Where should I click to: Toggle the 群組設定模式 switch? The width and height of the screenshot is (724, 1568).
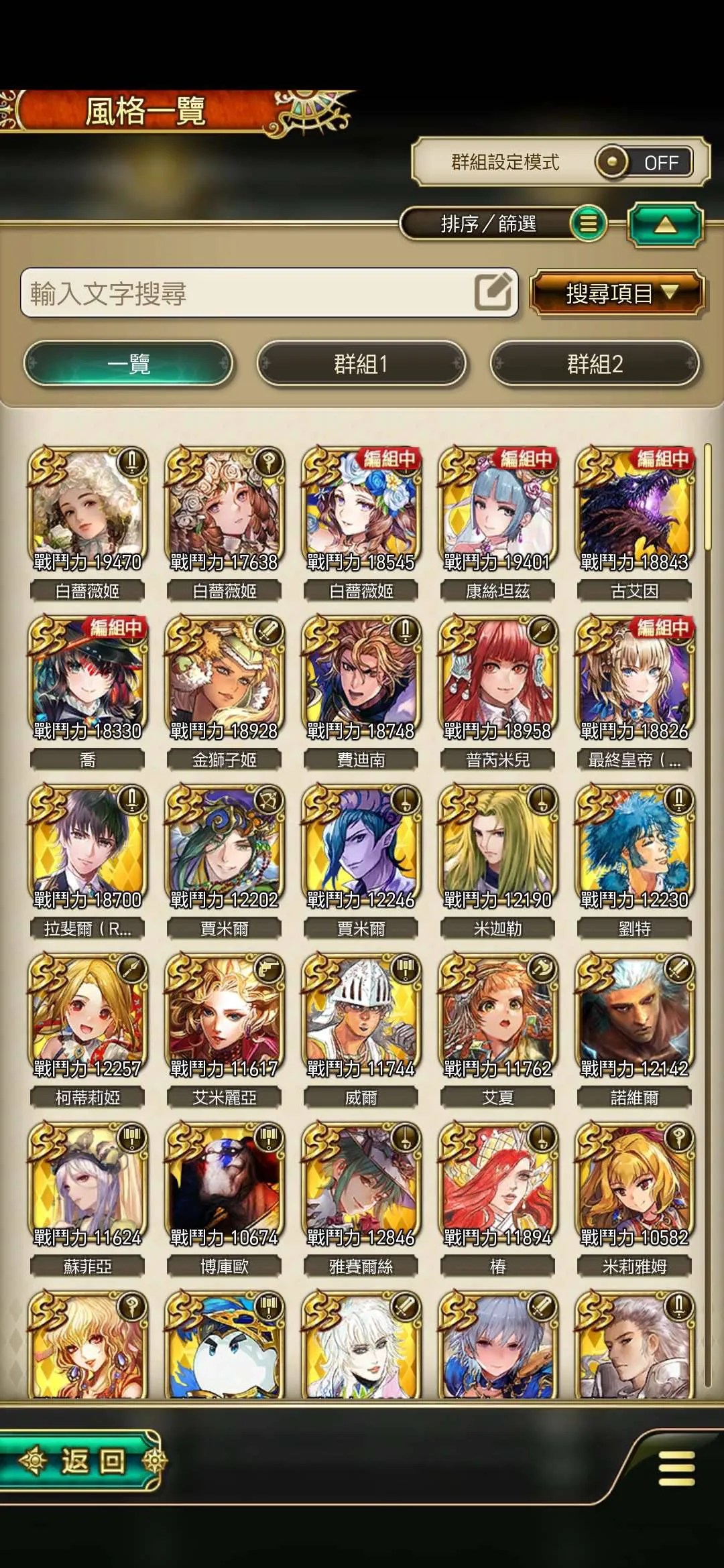pyautogui.click(x=644, y=162)
